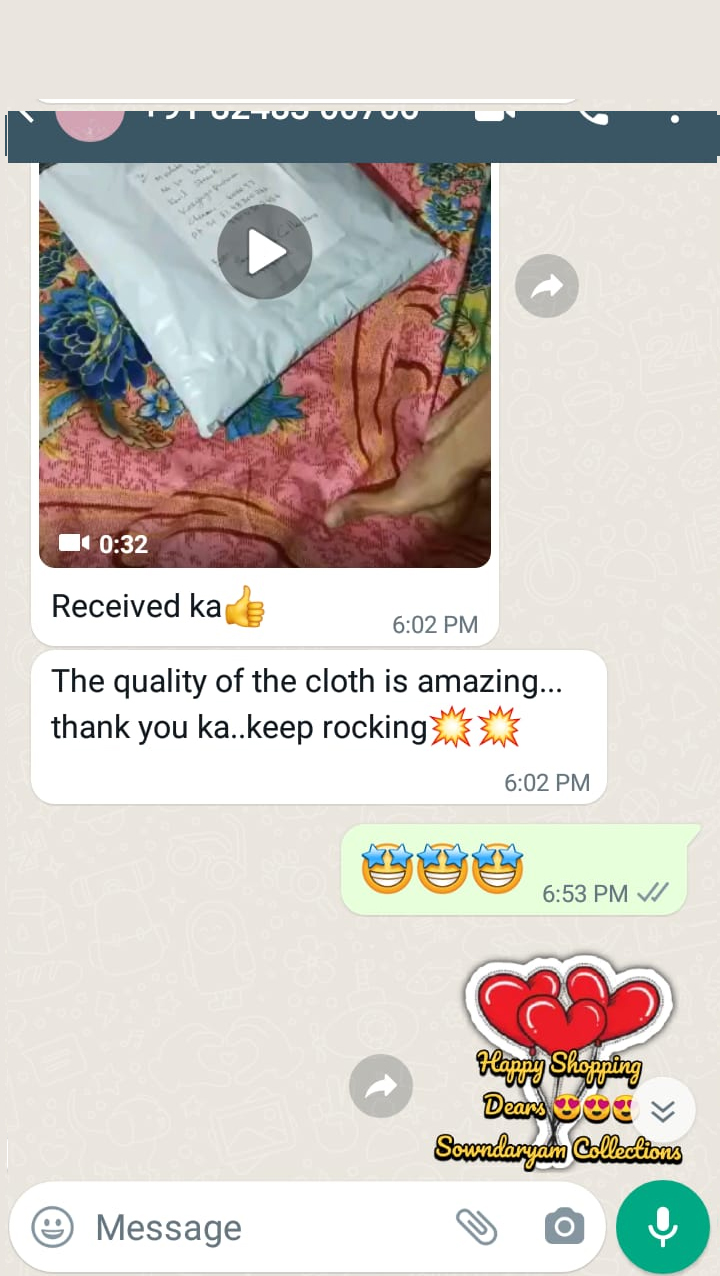
Task: Open the emoji picker
Action: (52, 1227)
